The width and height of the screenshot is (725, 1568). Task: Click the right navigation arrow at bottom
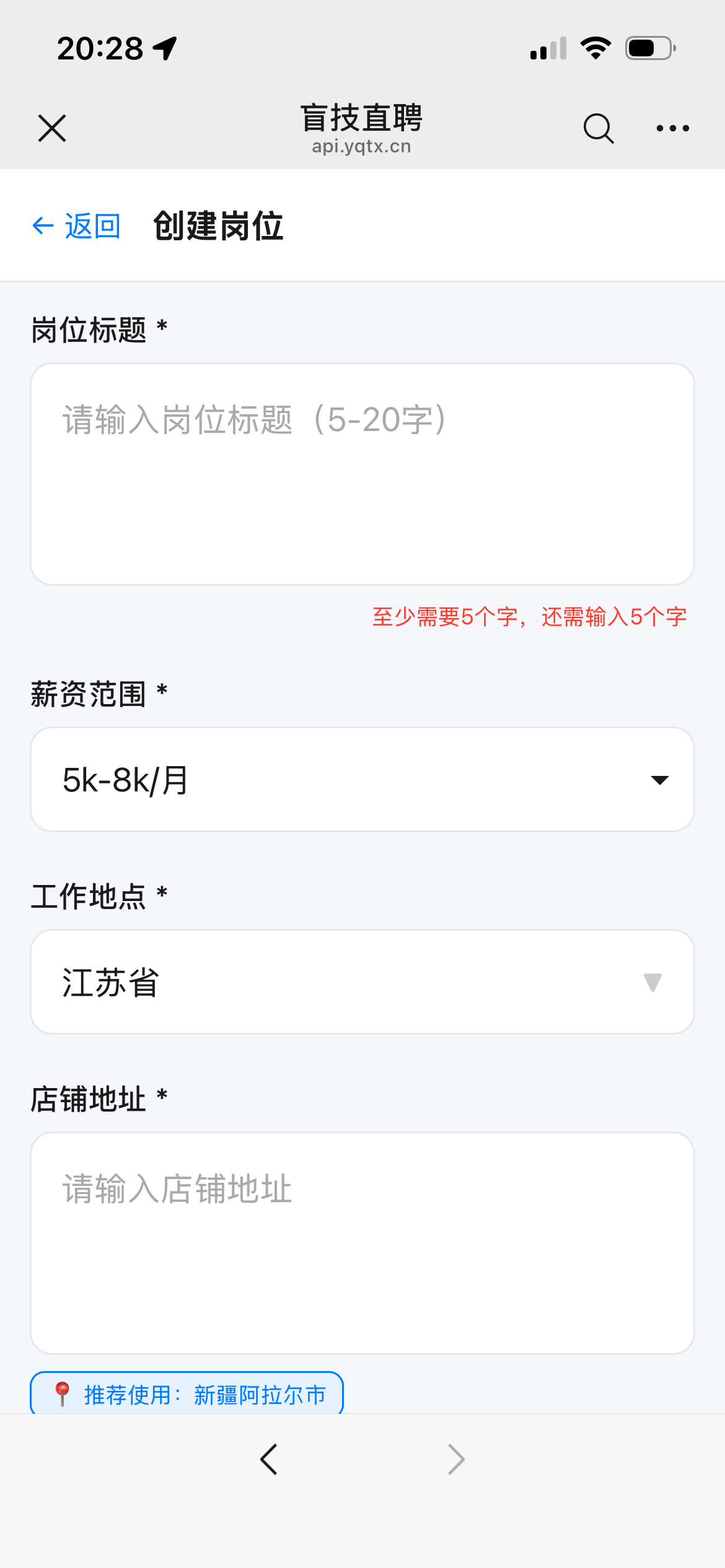click(x=455, y=1458)
